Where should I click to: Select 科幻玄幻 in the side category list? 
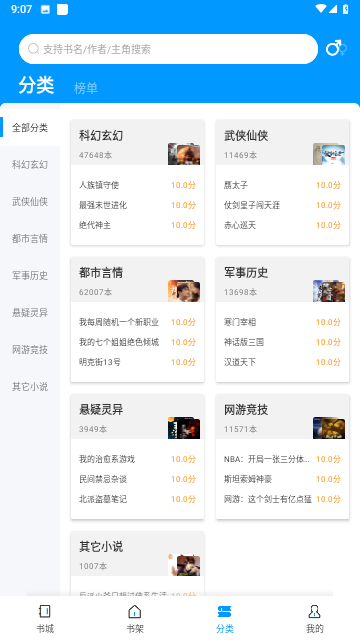30,164
